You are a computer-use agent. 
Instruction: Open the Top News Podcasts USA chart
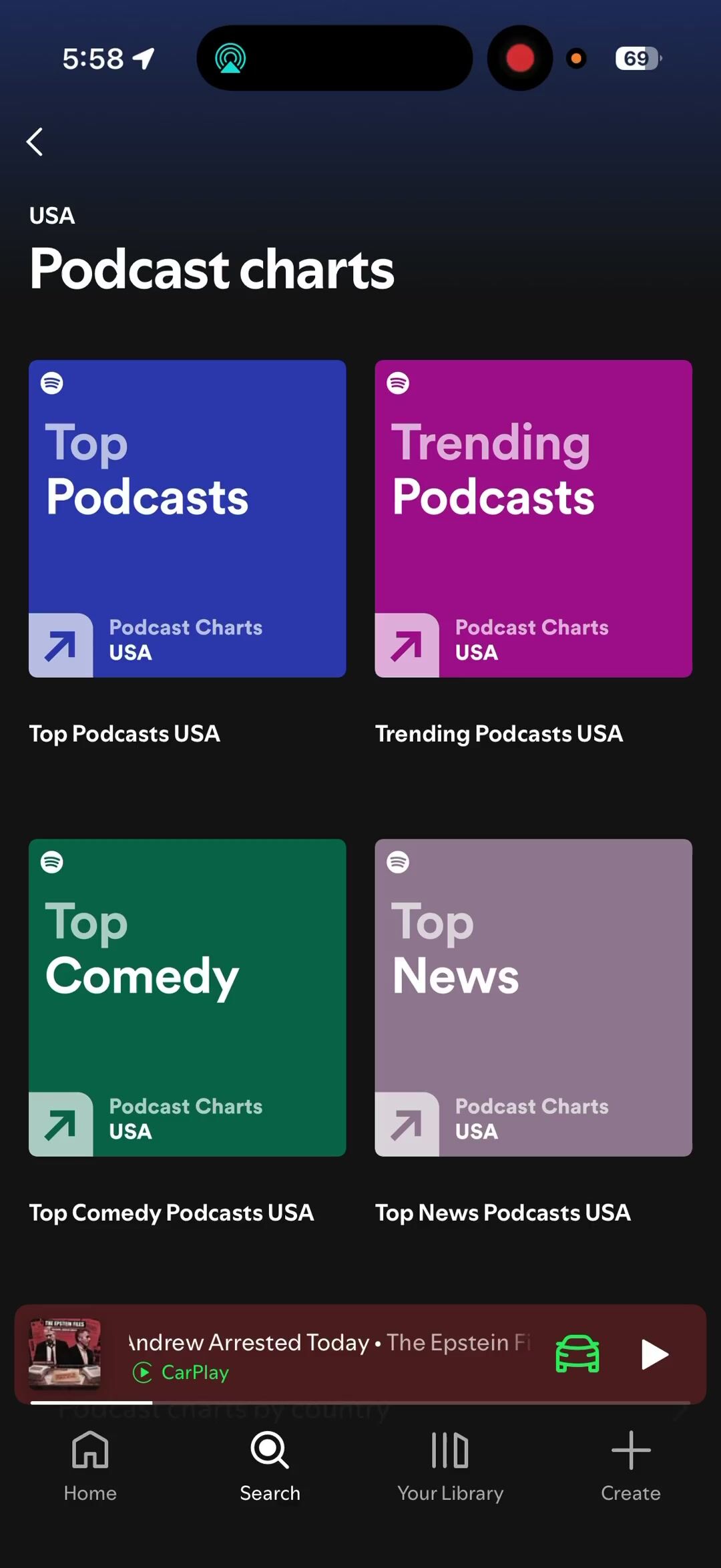click(x=533, y=997)
